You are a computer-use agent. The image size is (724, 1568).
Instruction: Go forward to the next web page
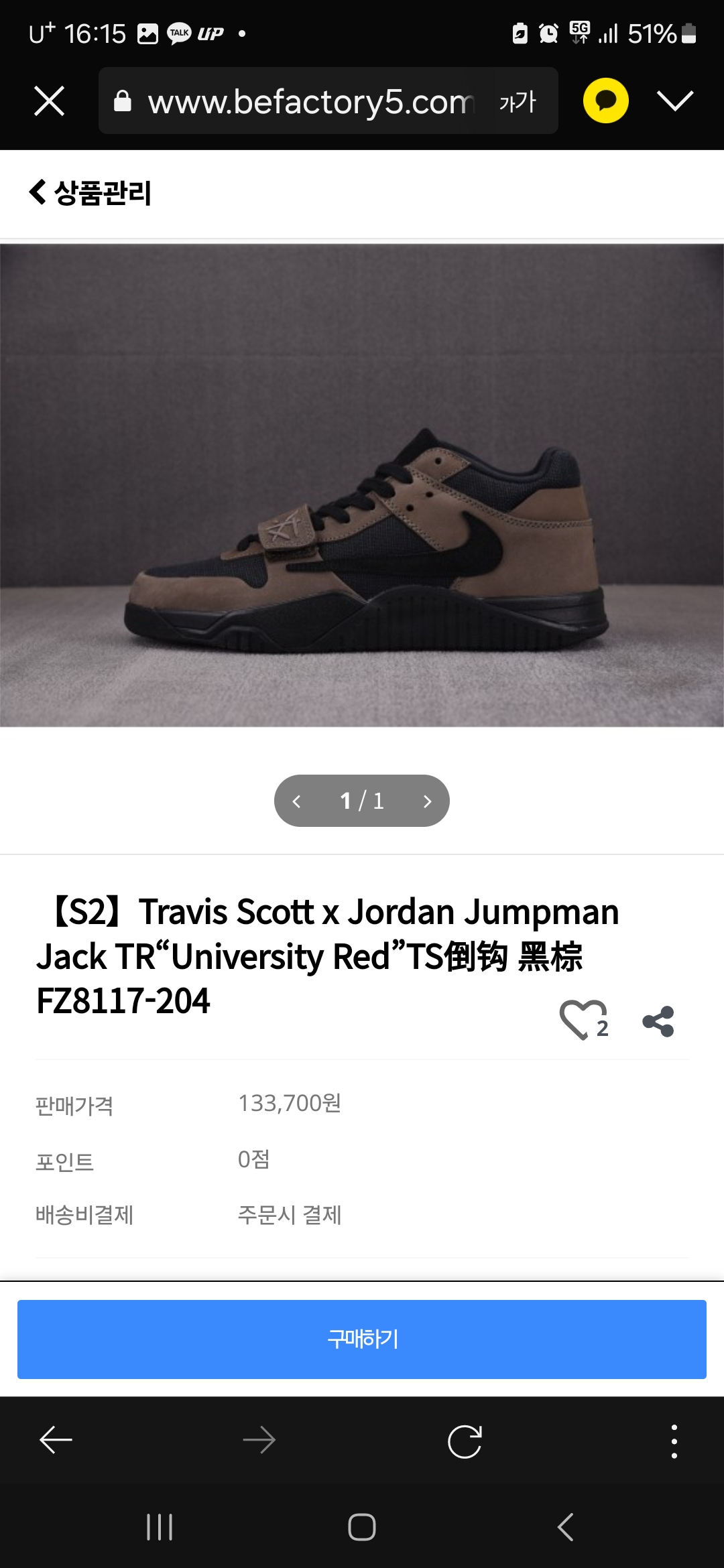pyautogui.click(x=259, y=1440)
